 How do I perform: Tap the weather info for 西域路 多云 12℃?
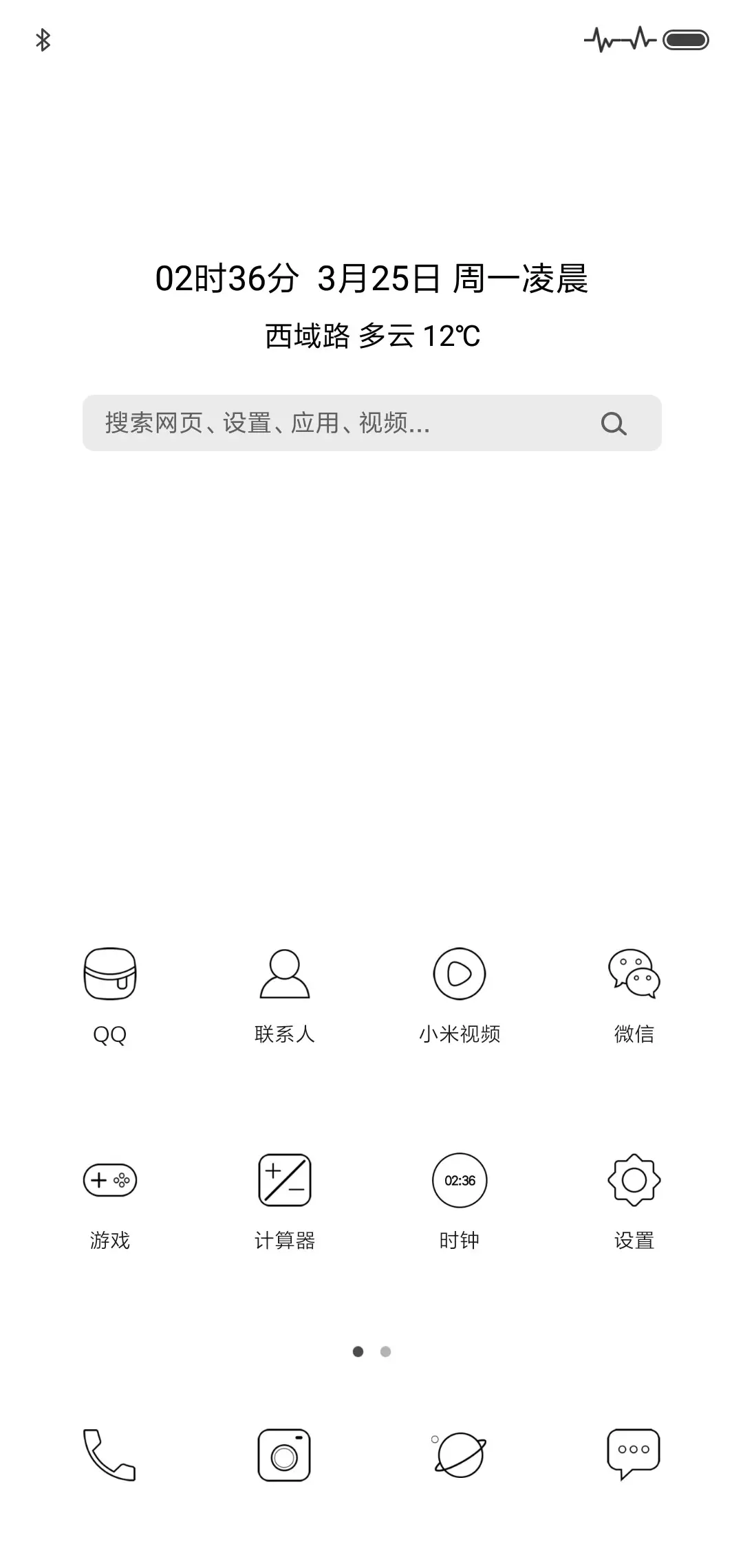(x=371, y=335)
